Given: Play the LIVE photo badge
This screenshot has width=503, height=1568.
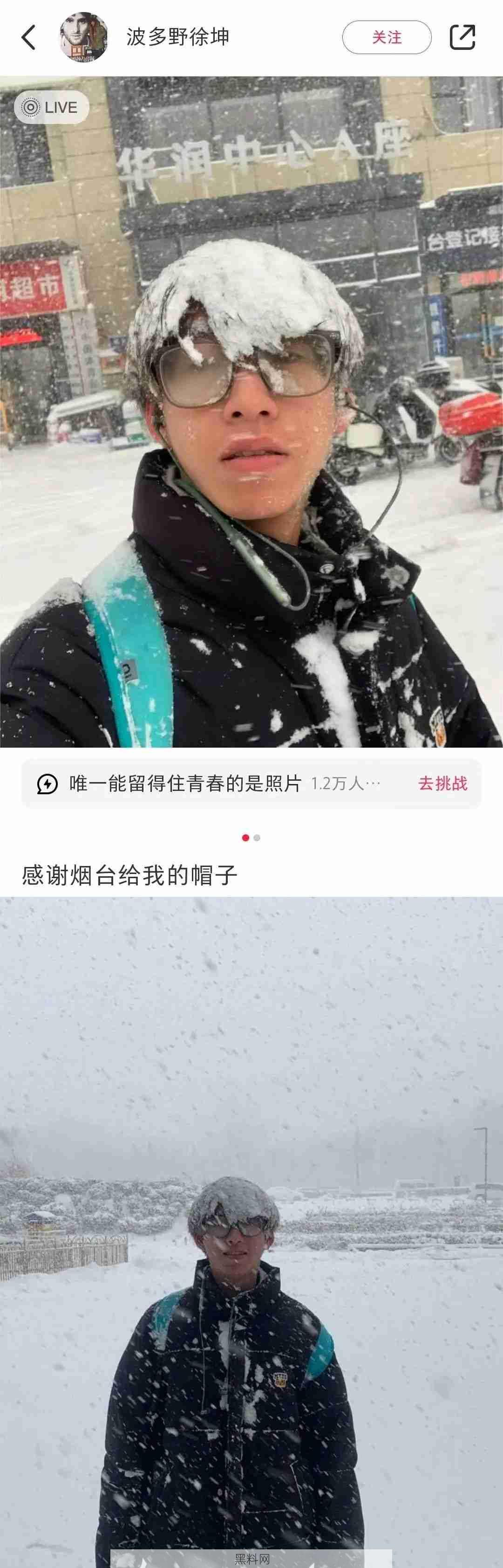Looking at the screenshot, I should pos(51,108).
